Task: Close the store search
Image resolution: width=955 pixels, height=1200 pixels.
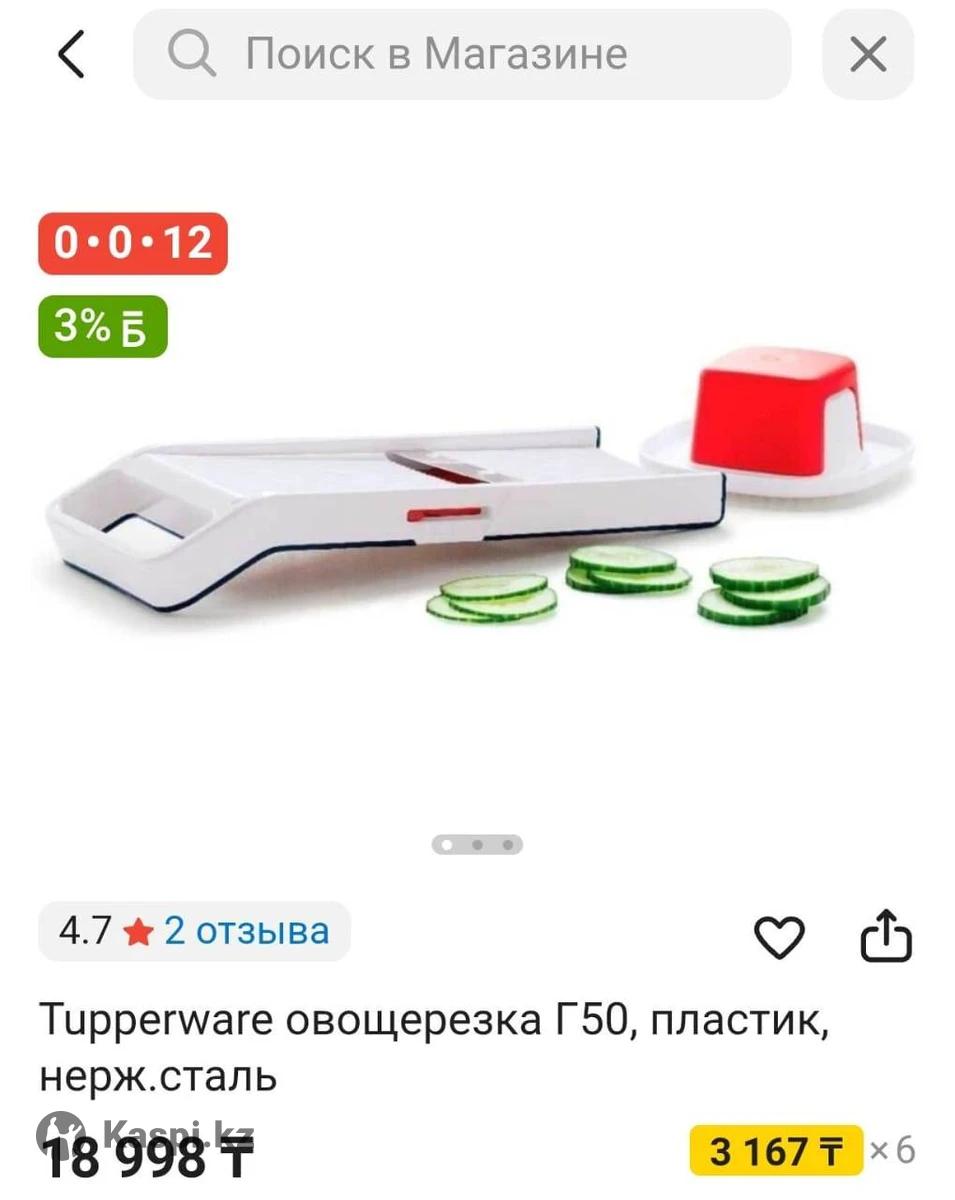Action: [x=867, y=54]
